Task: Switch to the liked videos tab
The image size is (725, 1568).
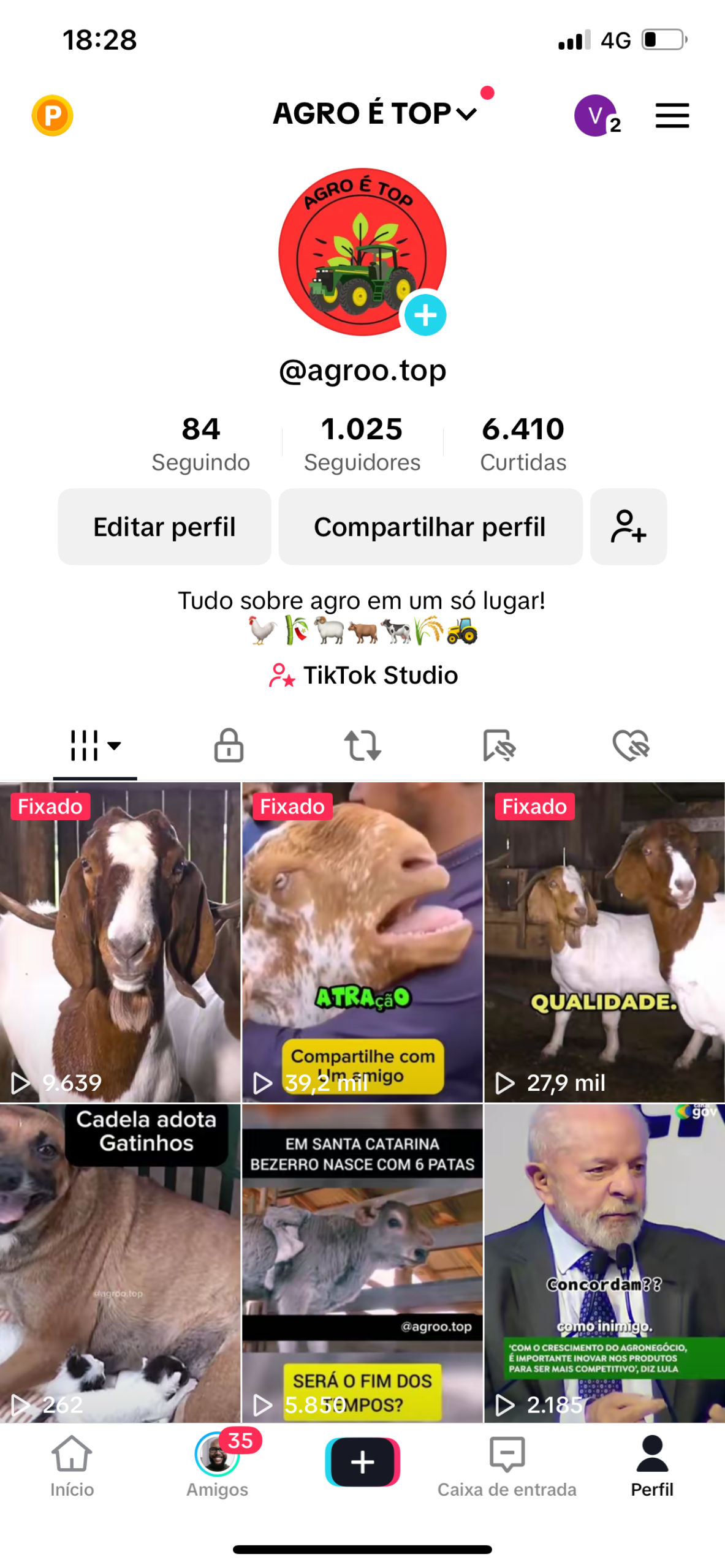Action: click(x=631, y=745)
